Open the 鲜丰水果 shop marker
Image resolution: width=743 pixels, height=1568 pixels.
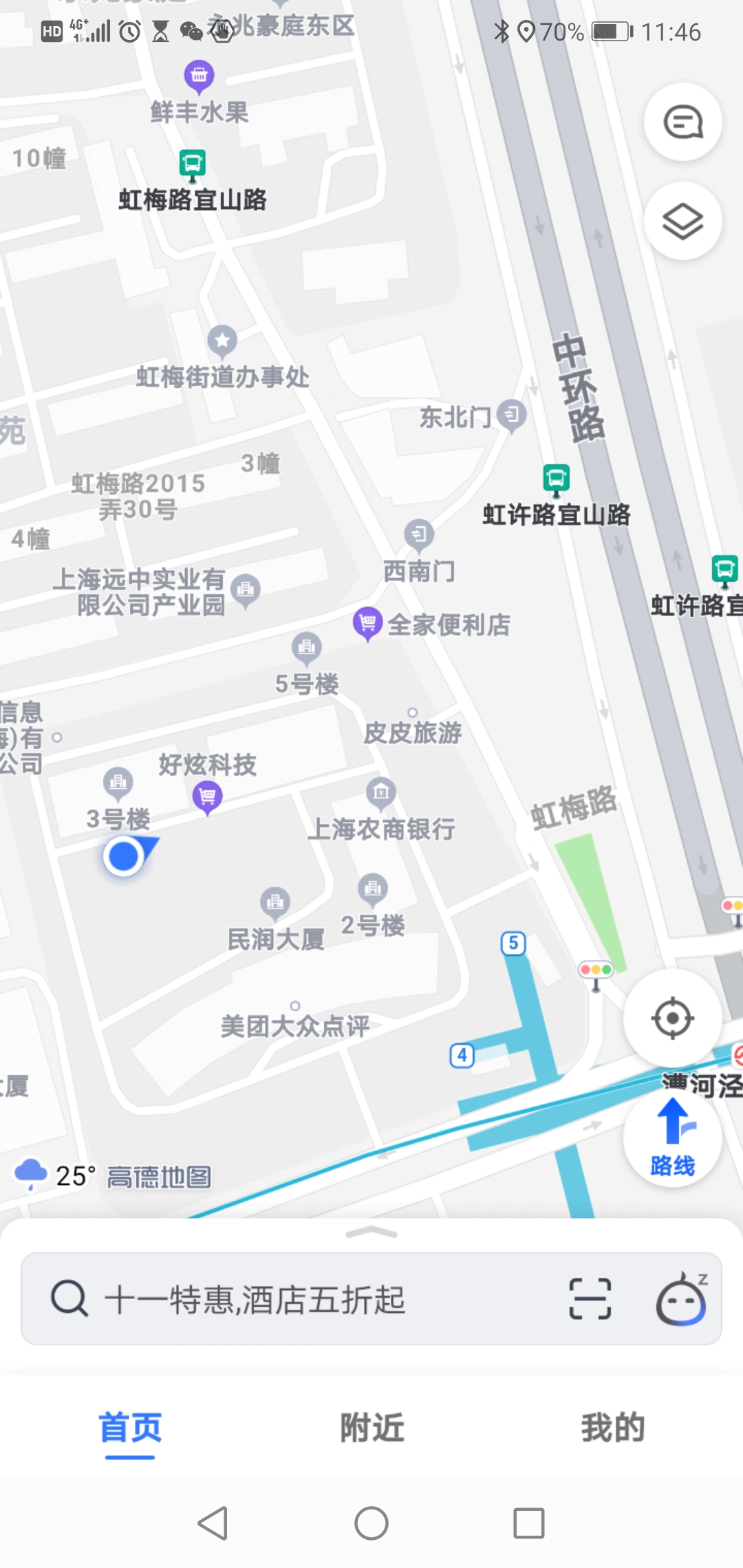(199, 76)
